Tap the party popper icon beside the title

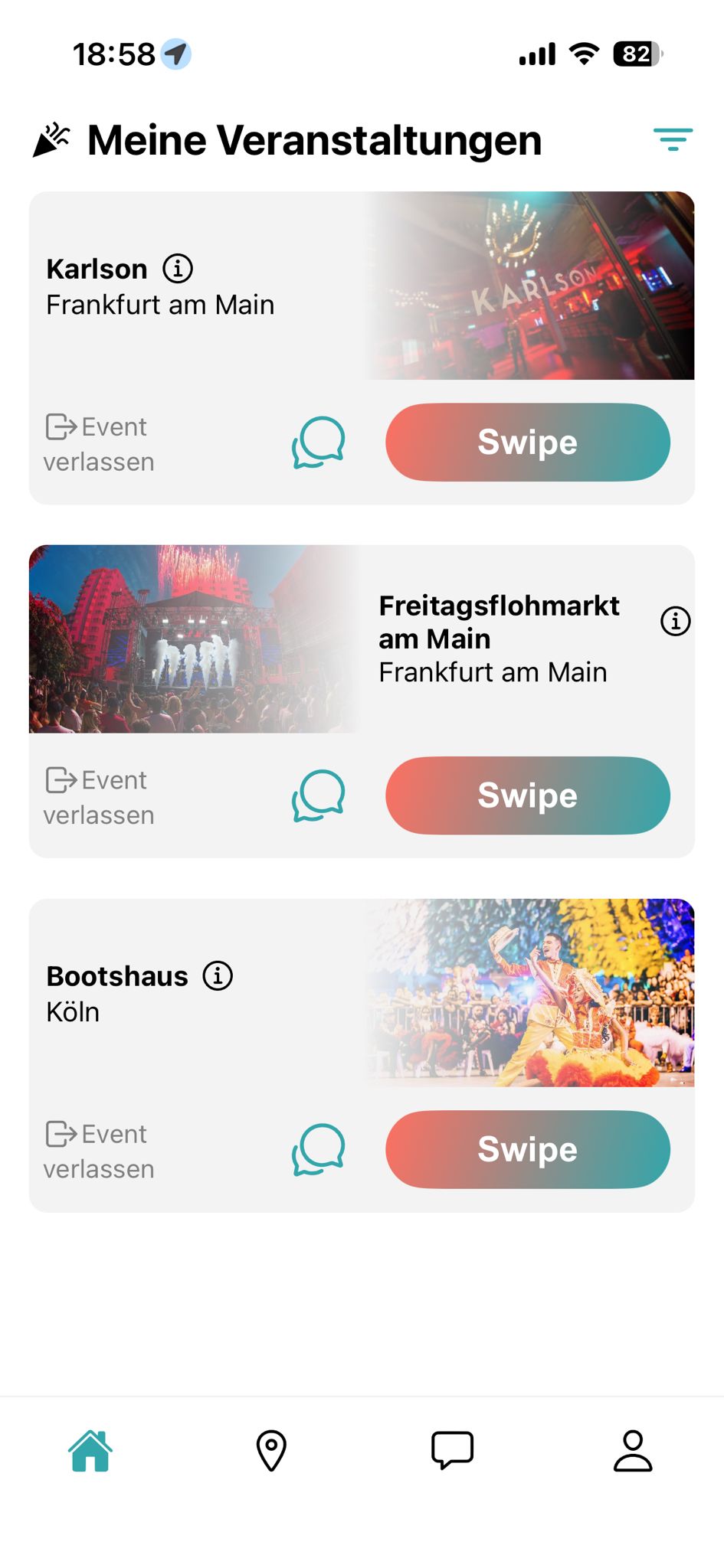point(52,138)
